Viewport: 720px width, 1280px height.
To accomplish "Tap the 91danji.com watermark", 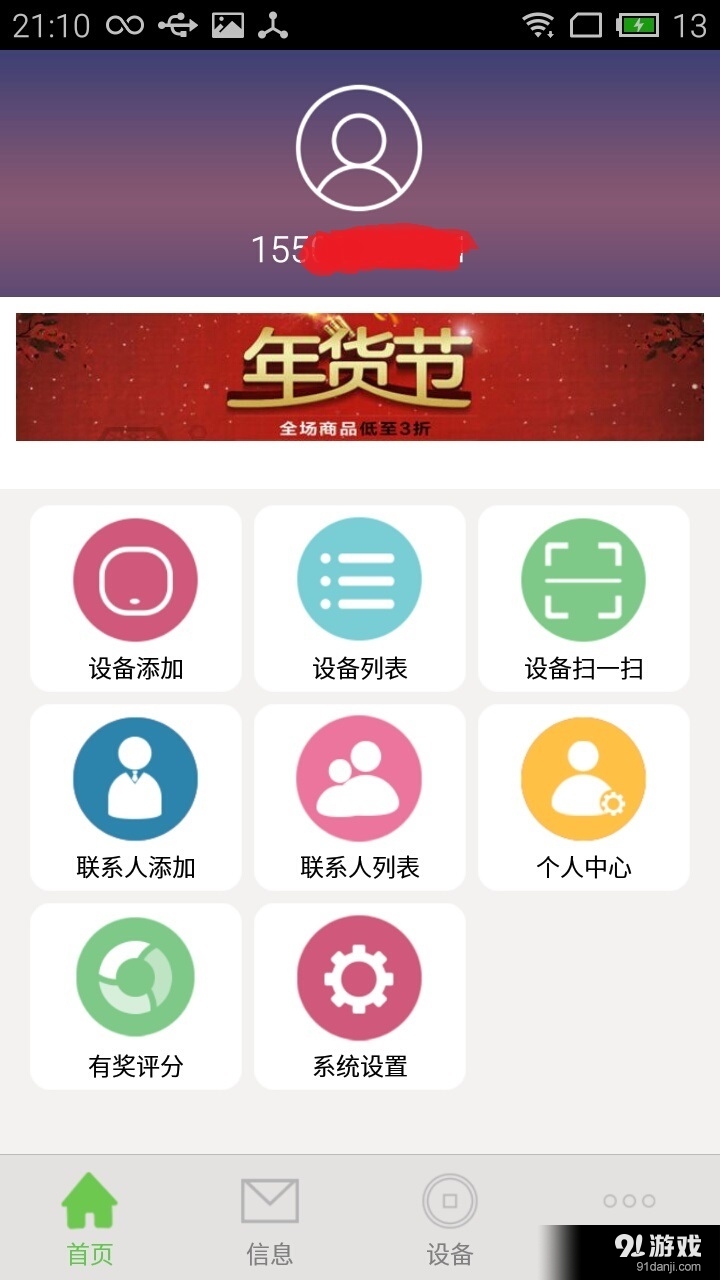I will click(660, 1245).
